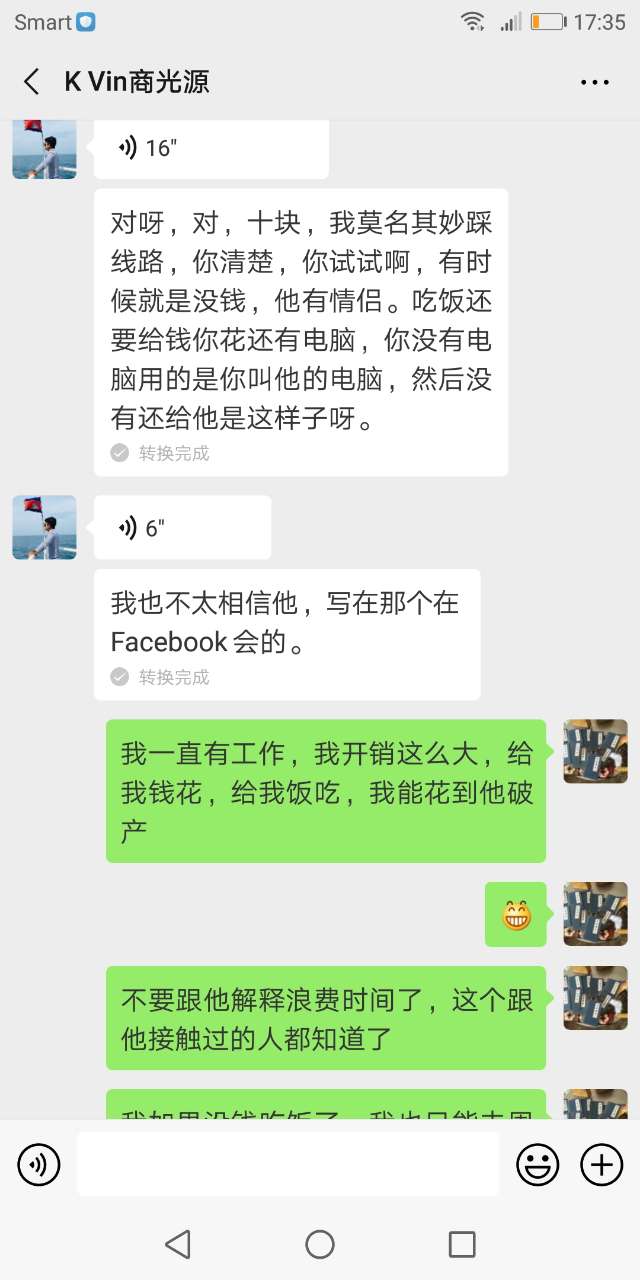Play the 6-second voice message
The width and height of the screenshot is (640, 1280).
pos(182,528)
